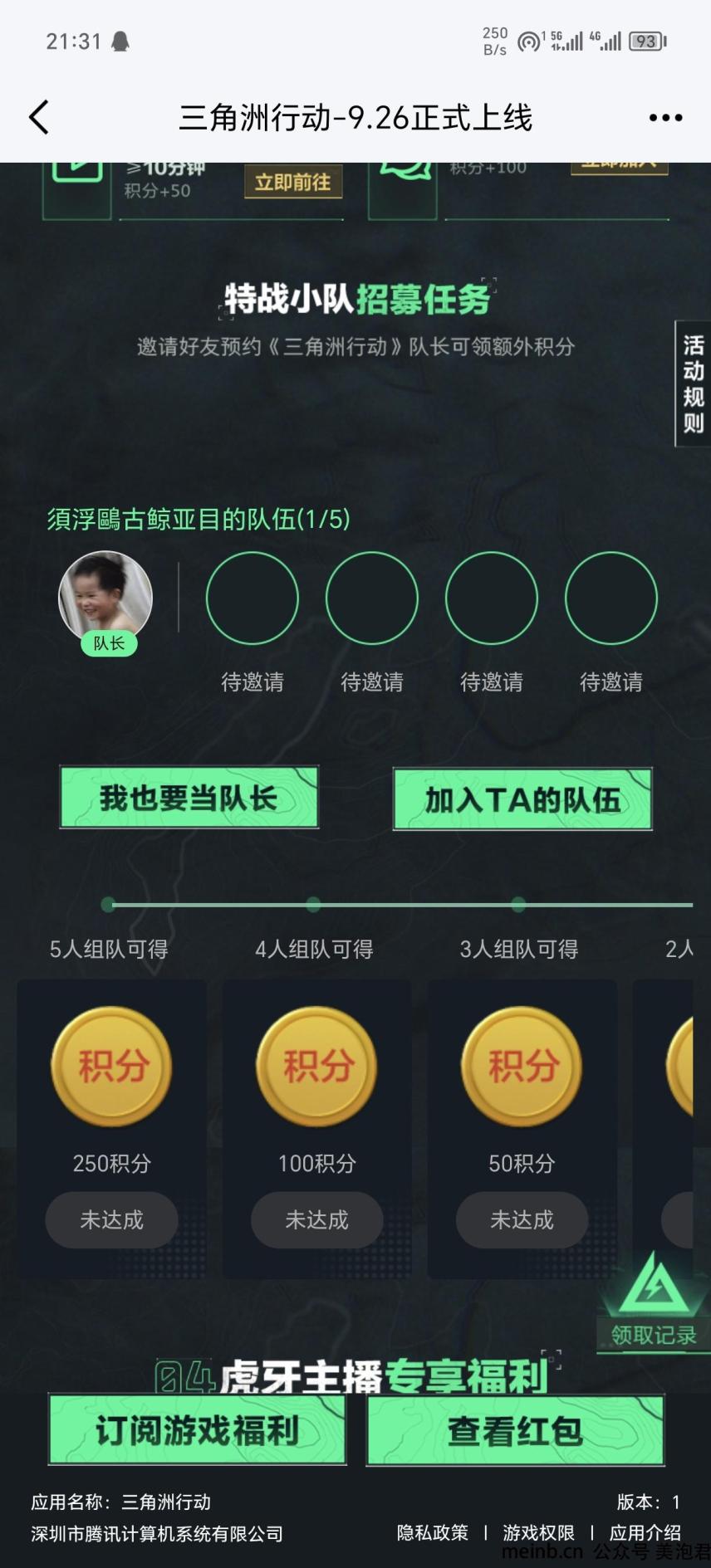711x1568 pixels.
Task: Tap 我也要当队长 button
Action: point(189,798)
